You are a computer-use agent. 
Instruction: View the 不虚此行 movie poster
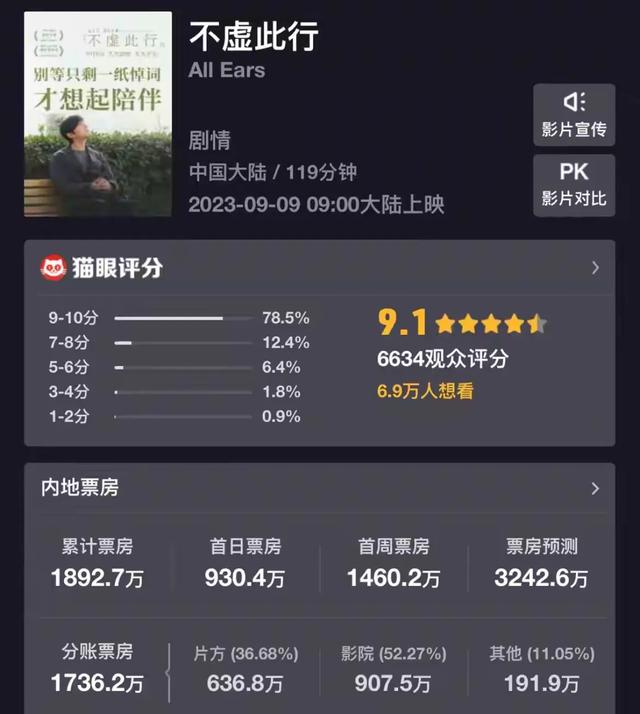98,114
